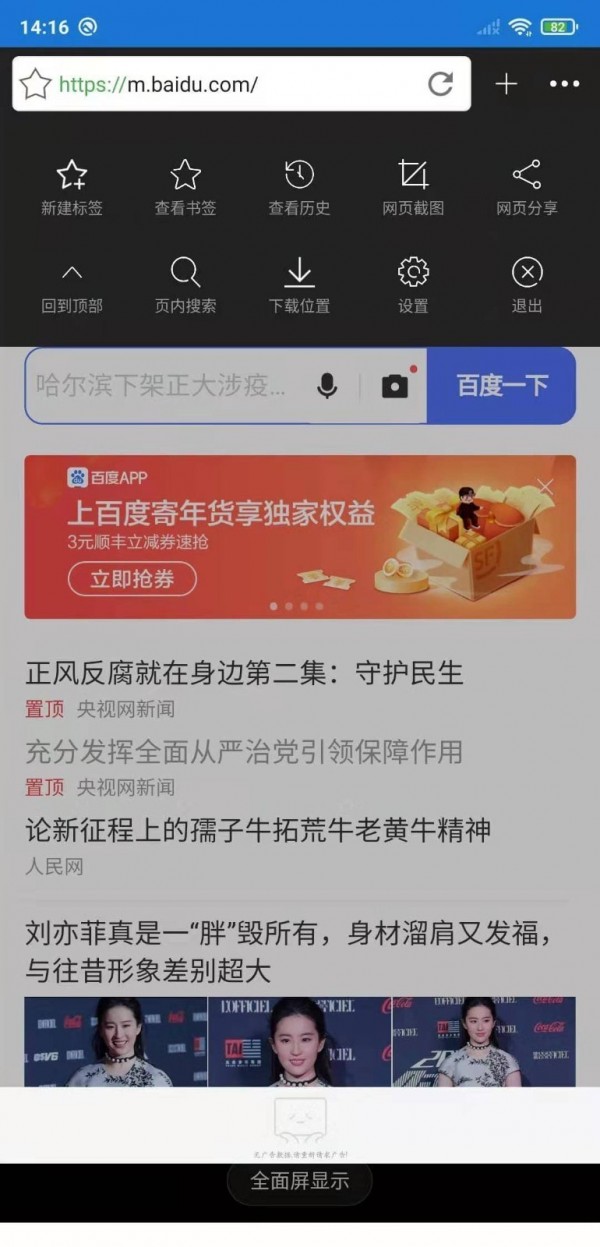The height and width of the screenshot is (1247, 600).
Task: Bookmark this page with the address bar star
Action: click(35, 84)
